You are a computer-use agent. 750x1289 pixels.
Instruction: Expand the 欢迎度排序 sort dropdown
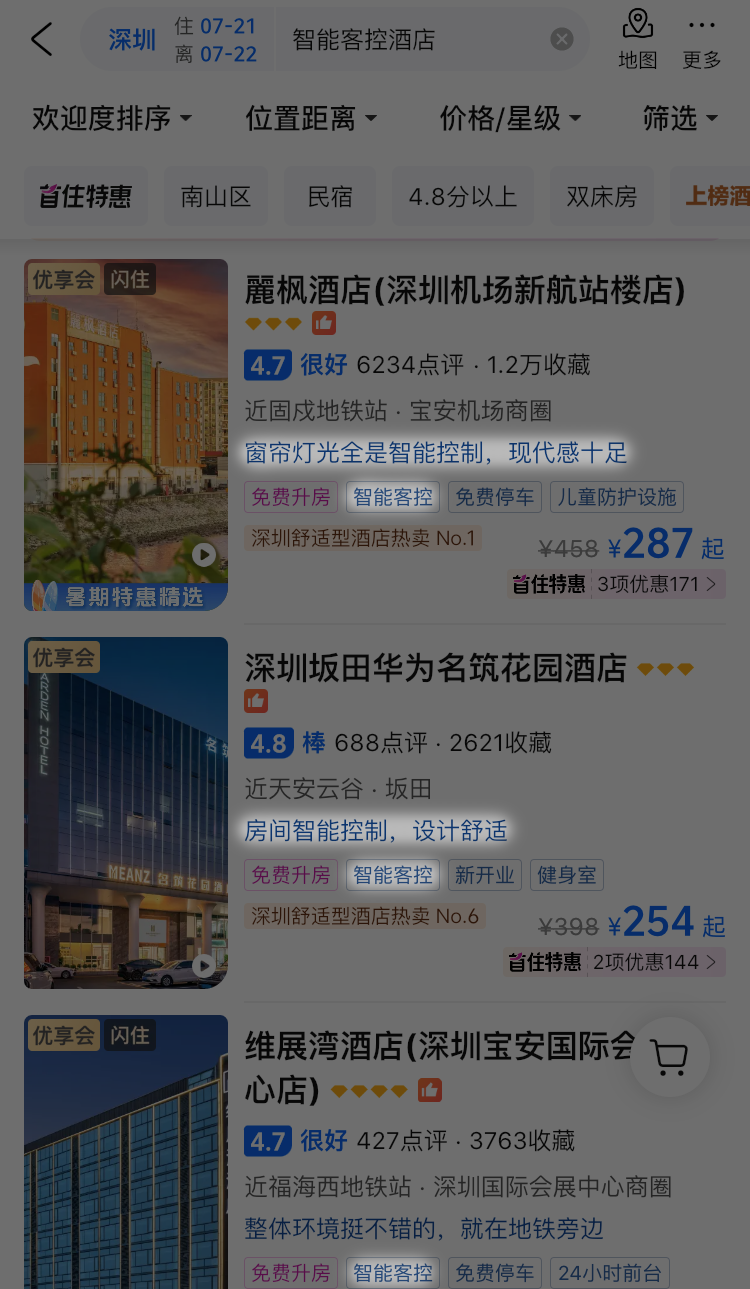(x=112, y=118)
